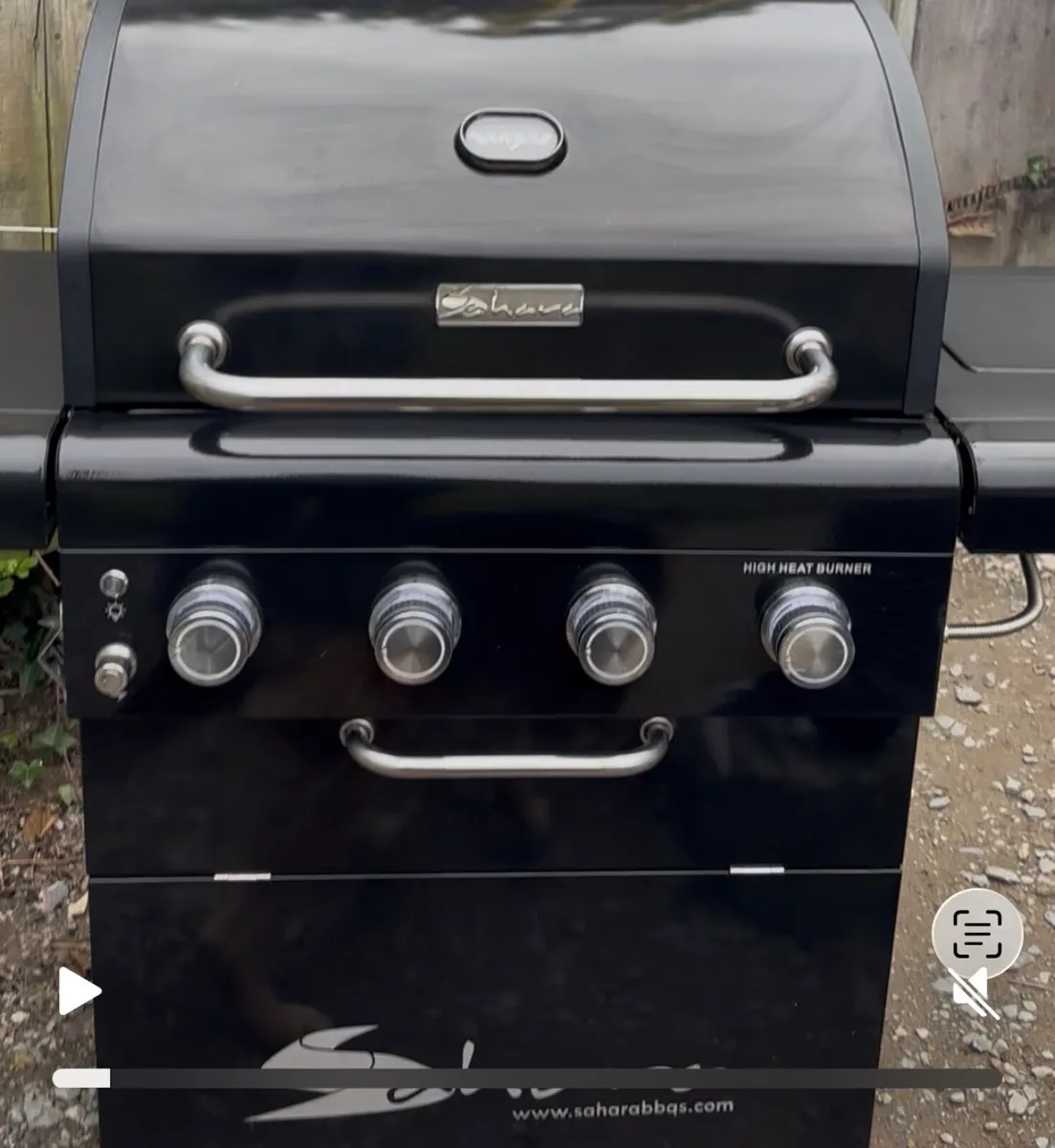The height and width of the screenshot is (1148, 1055).
Task: Seek along the video progress bar
Action: 526,1078
